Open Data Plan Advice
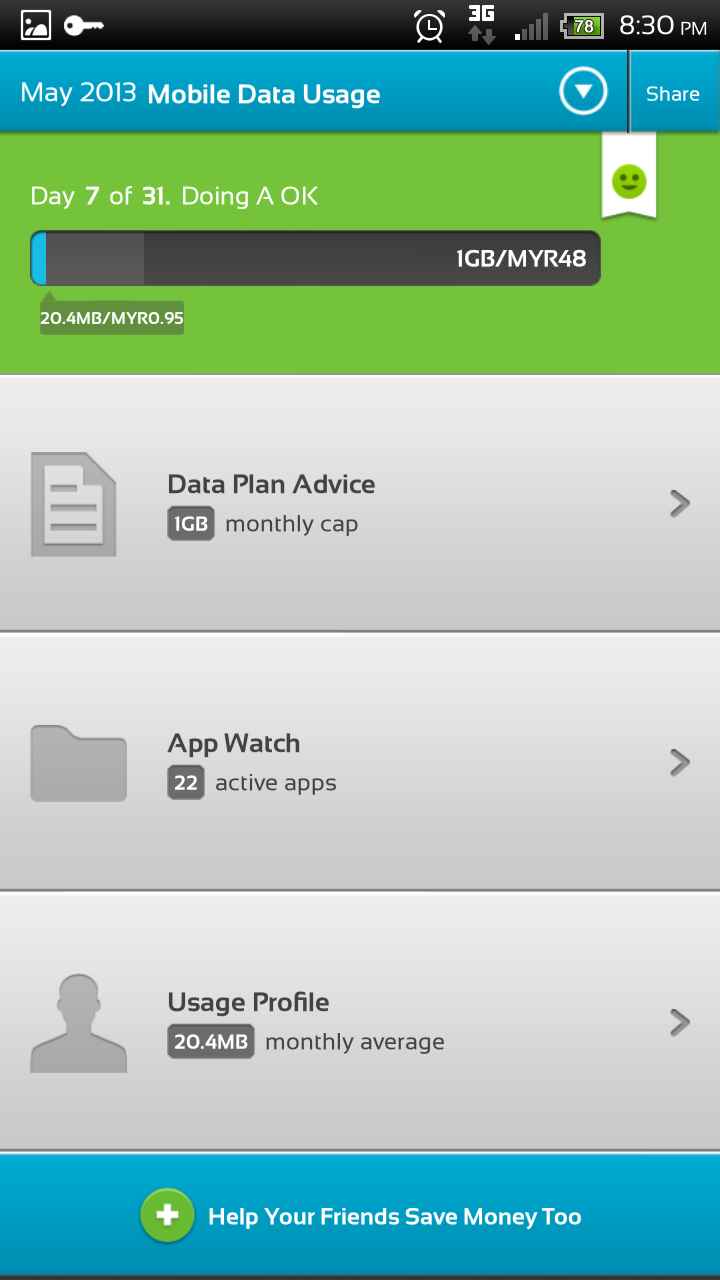The width and height of the screenshot is (720, 1280). [360, 503]
